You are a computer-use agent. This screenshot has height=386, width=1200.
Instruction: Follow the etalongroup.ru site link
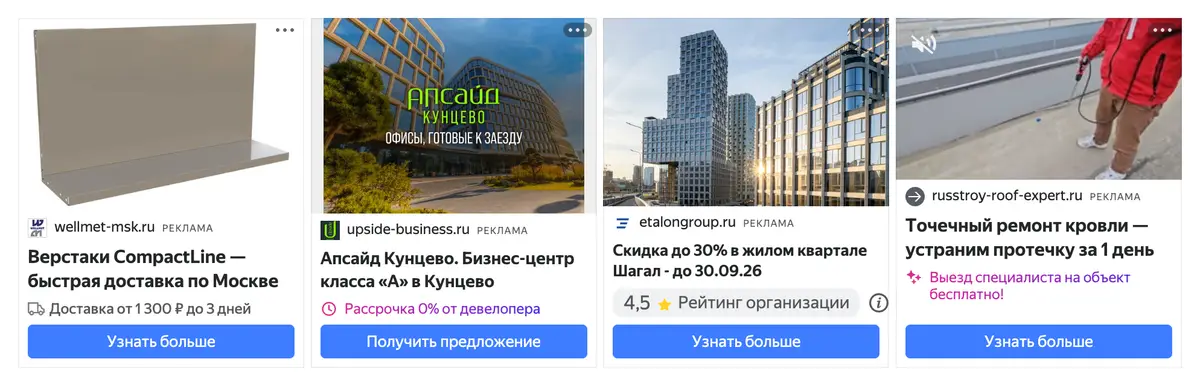point(687,223)
